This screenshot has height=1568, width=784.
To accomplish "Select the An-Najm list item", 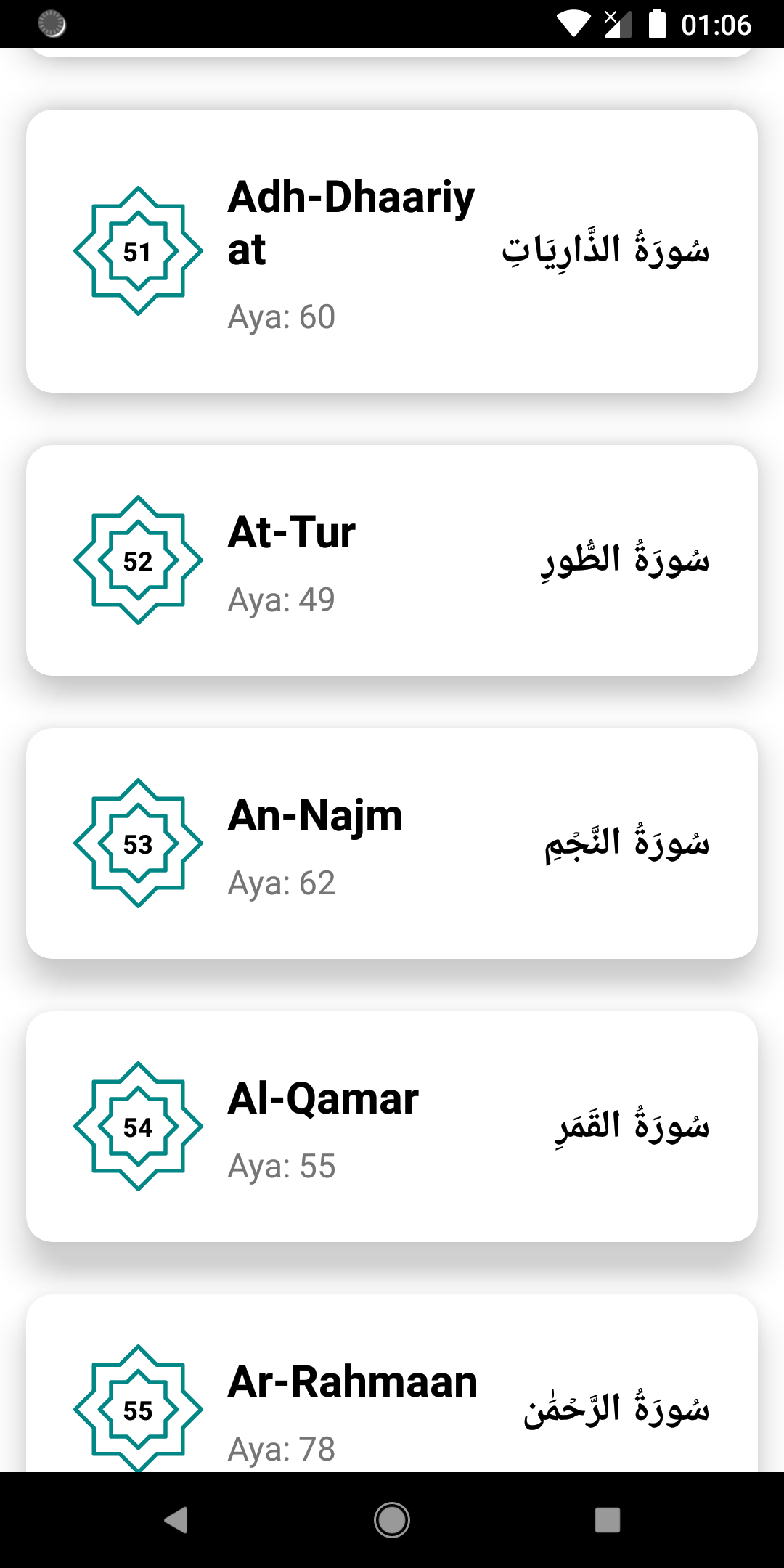I will [392, 844].
